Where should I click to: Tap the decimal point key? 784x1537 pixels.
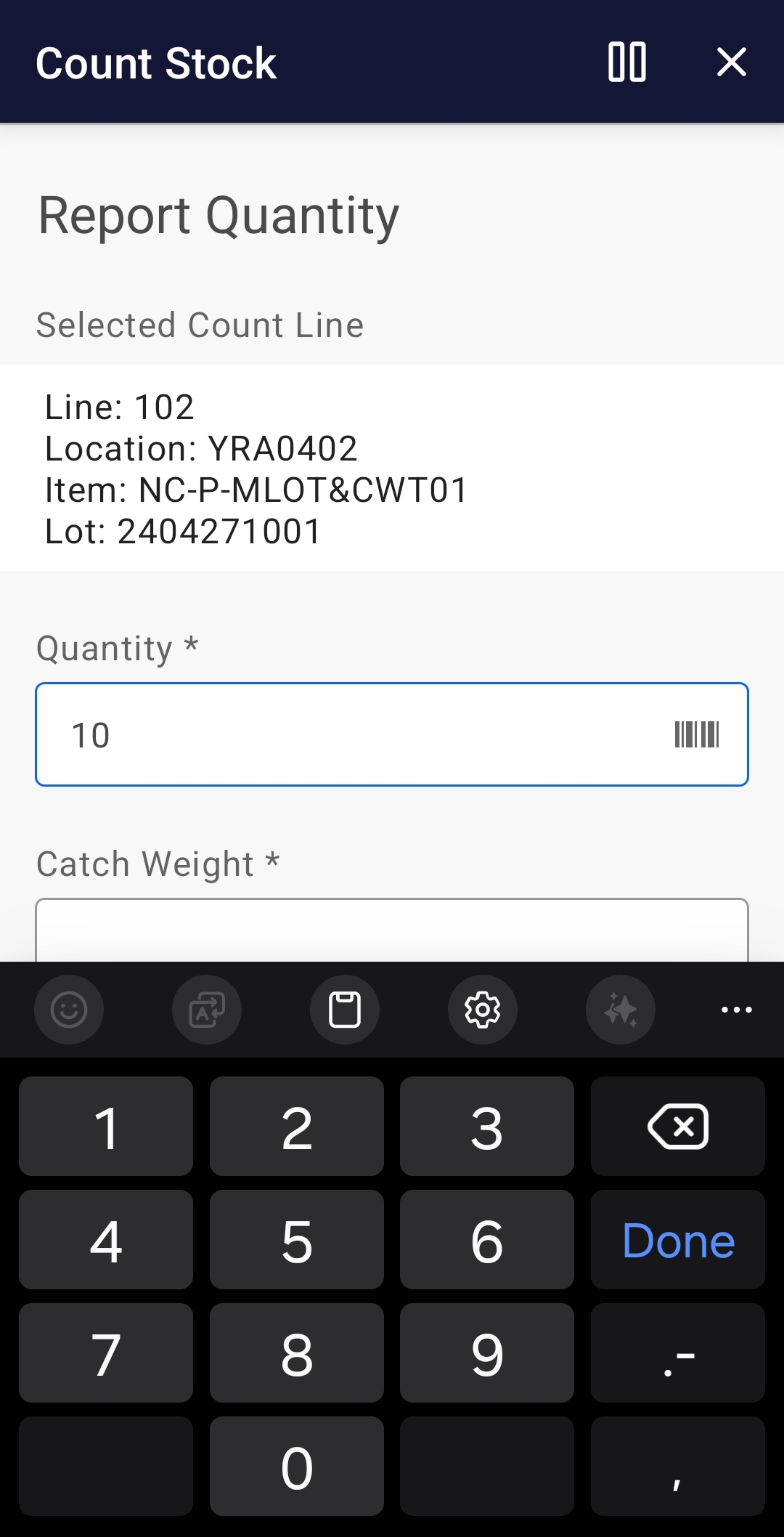[677, 1353]
